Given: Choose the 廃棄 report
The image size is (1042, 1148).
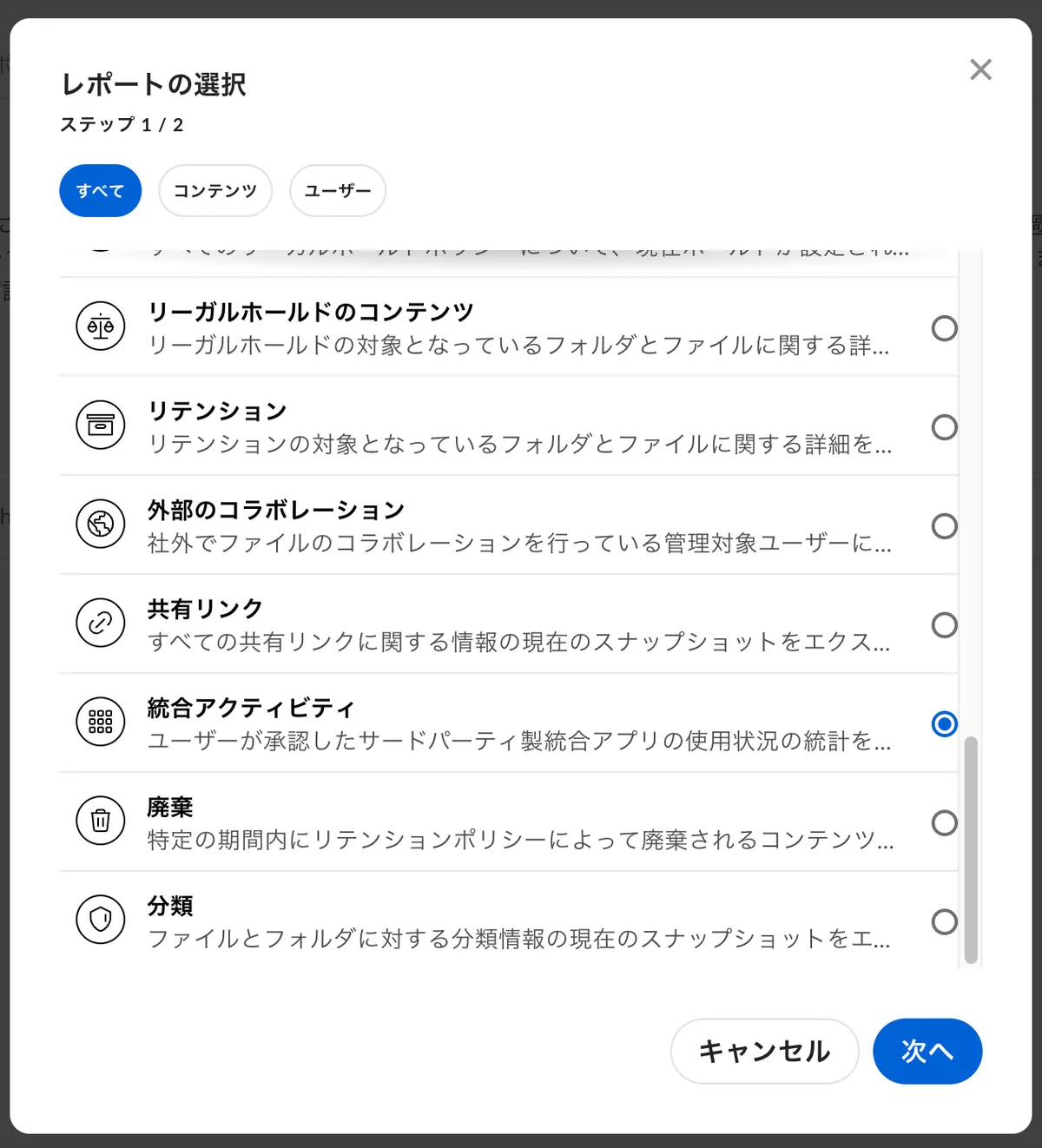Looking at the screenshot, I should (509, 822).
